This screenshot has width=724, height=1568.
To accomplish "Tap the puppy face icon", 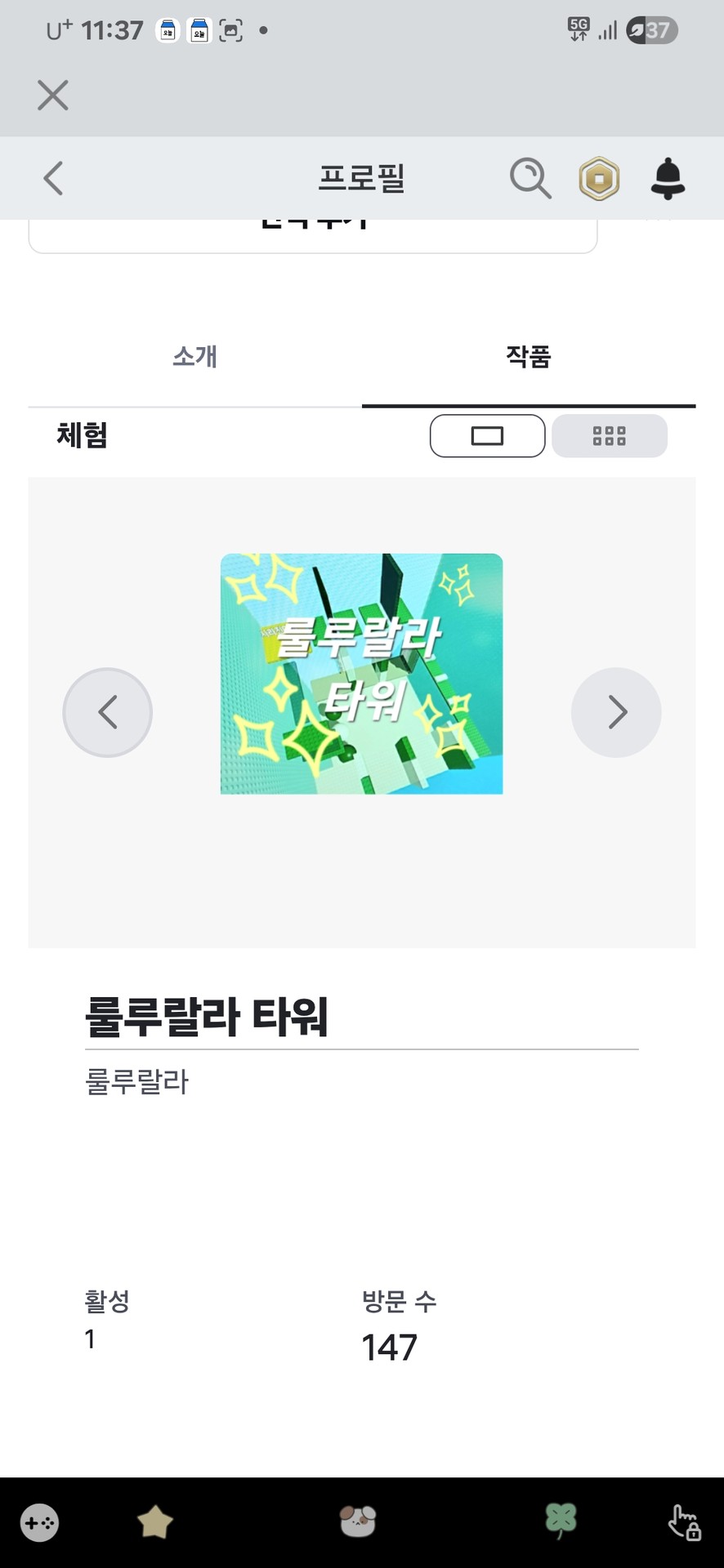I will pos(358,1521).
